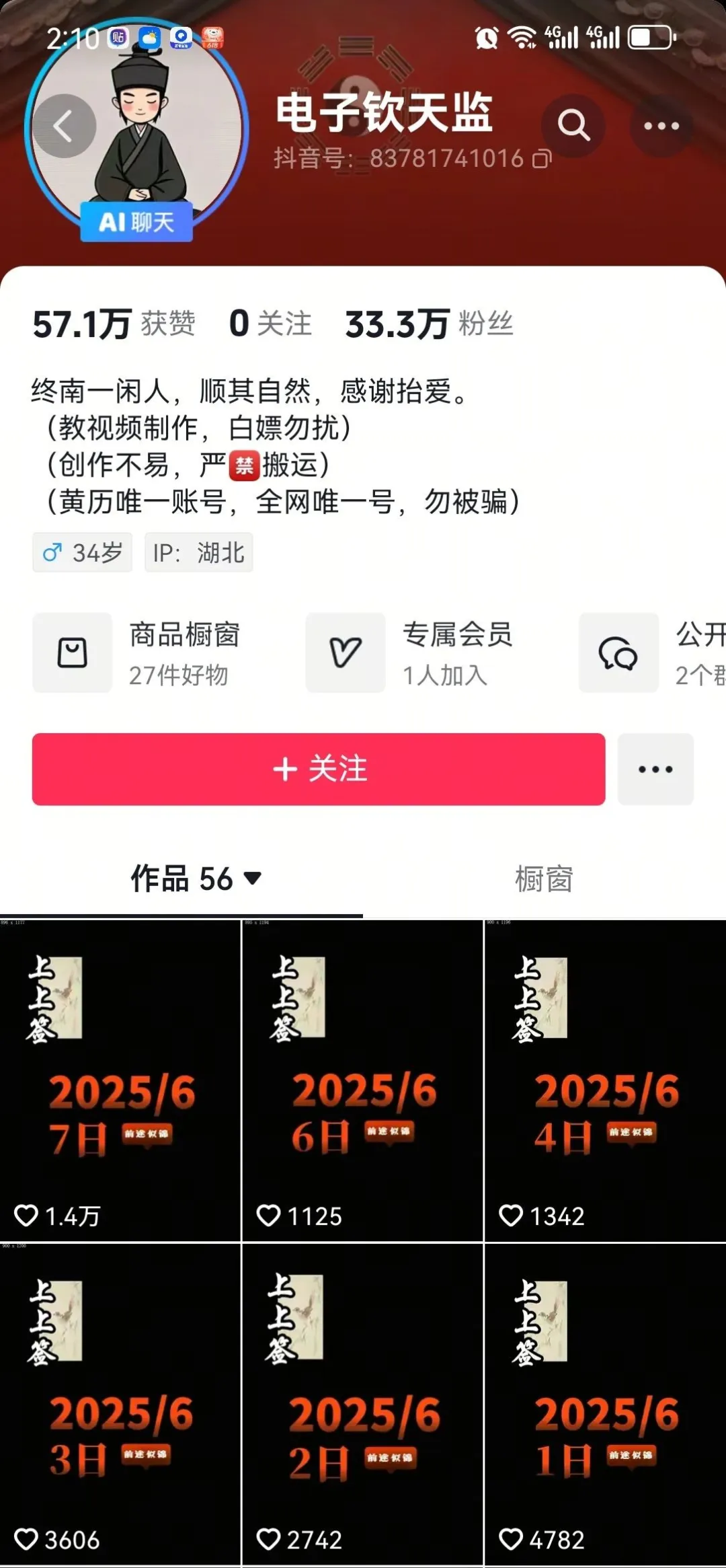726x1568 pixels.
Task: Follow this account with + 关注
Action: point(319,769)
